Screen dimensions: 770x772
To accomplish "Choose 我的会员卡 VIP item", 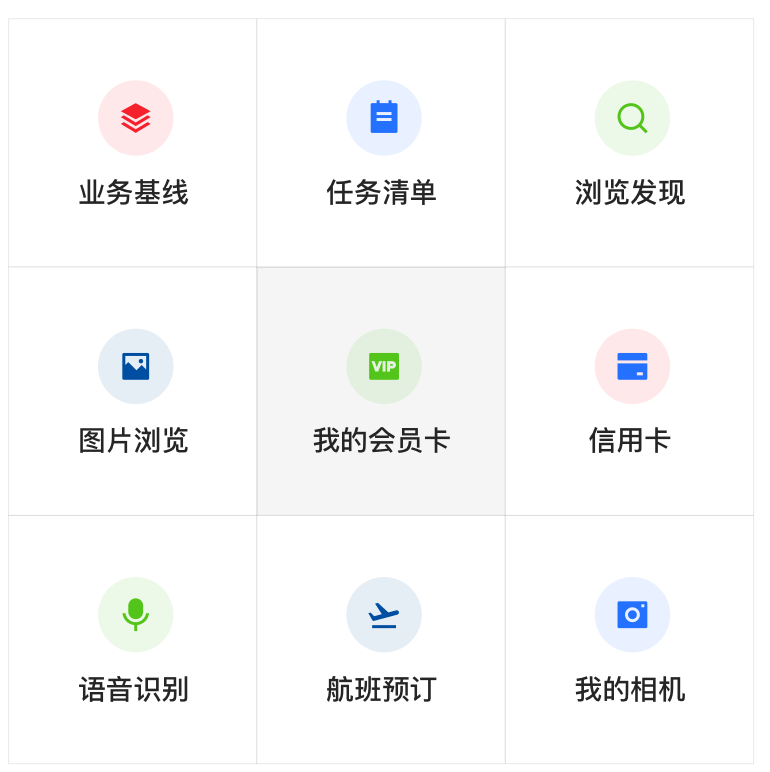I will point(382,391).
